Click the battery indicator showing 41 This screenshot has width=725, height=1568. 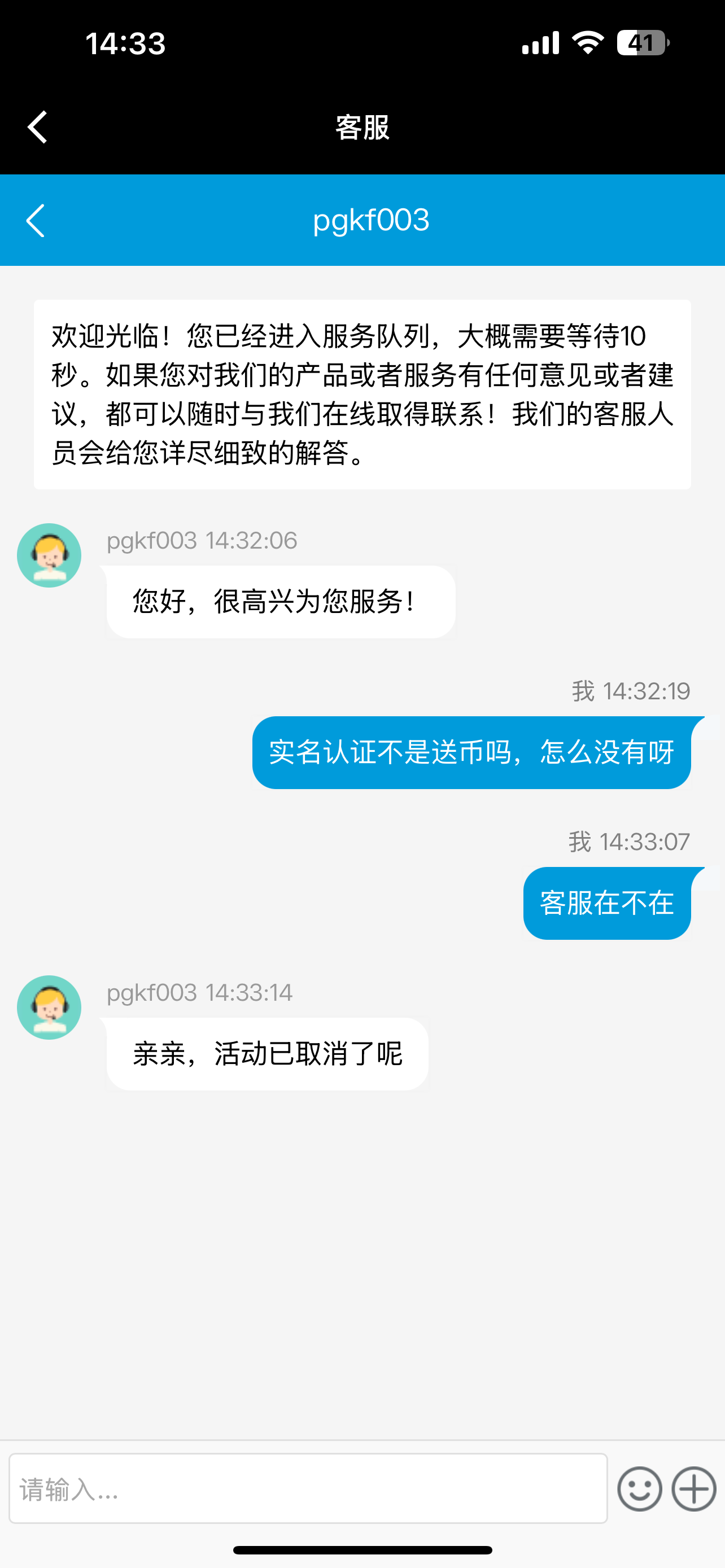643,41
